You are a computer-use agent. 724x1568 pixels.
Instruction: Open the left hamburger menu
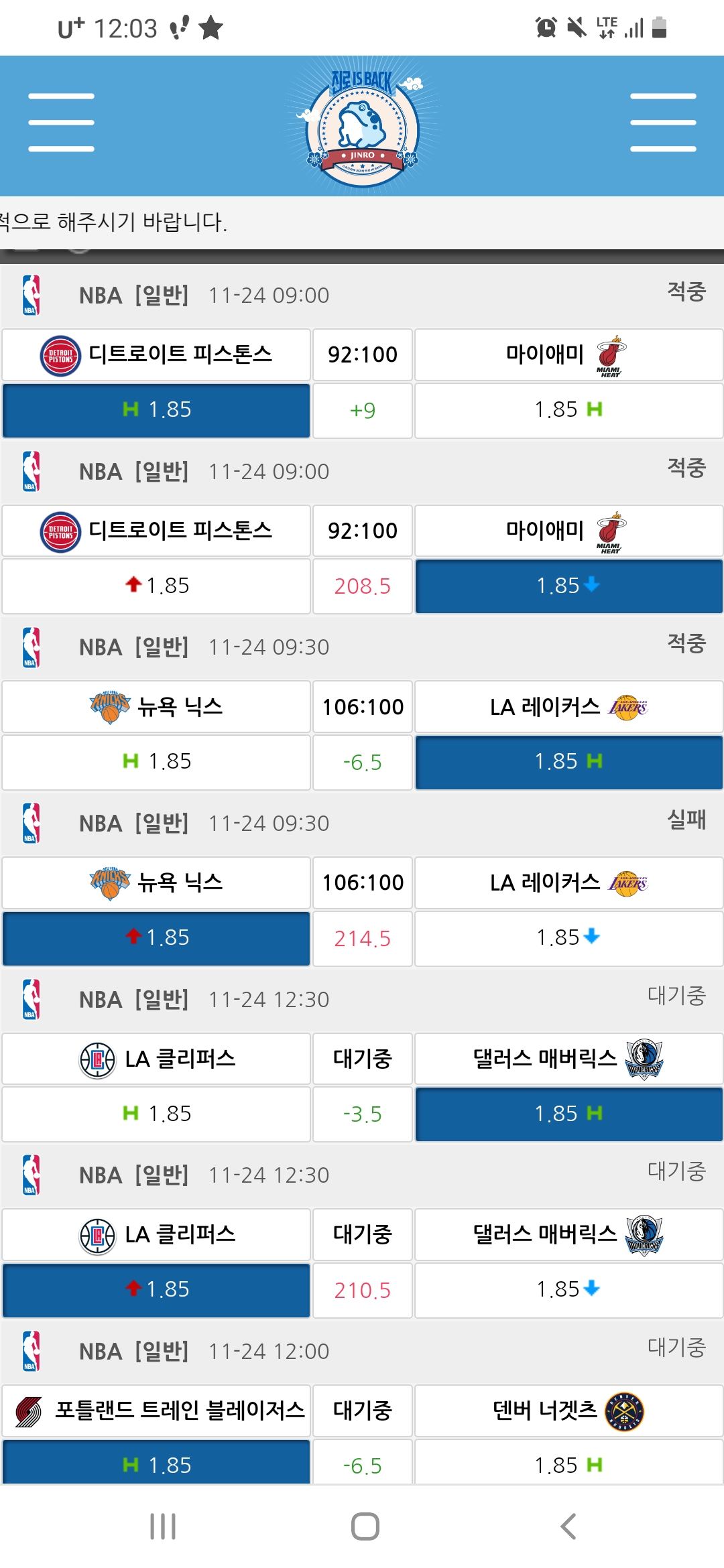(x=61, y=123)
